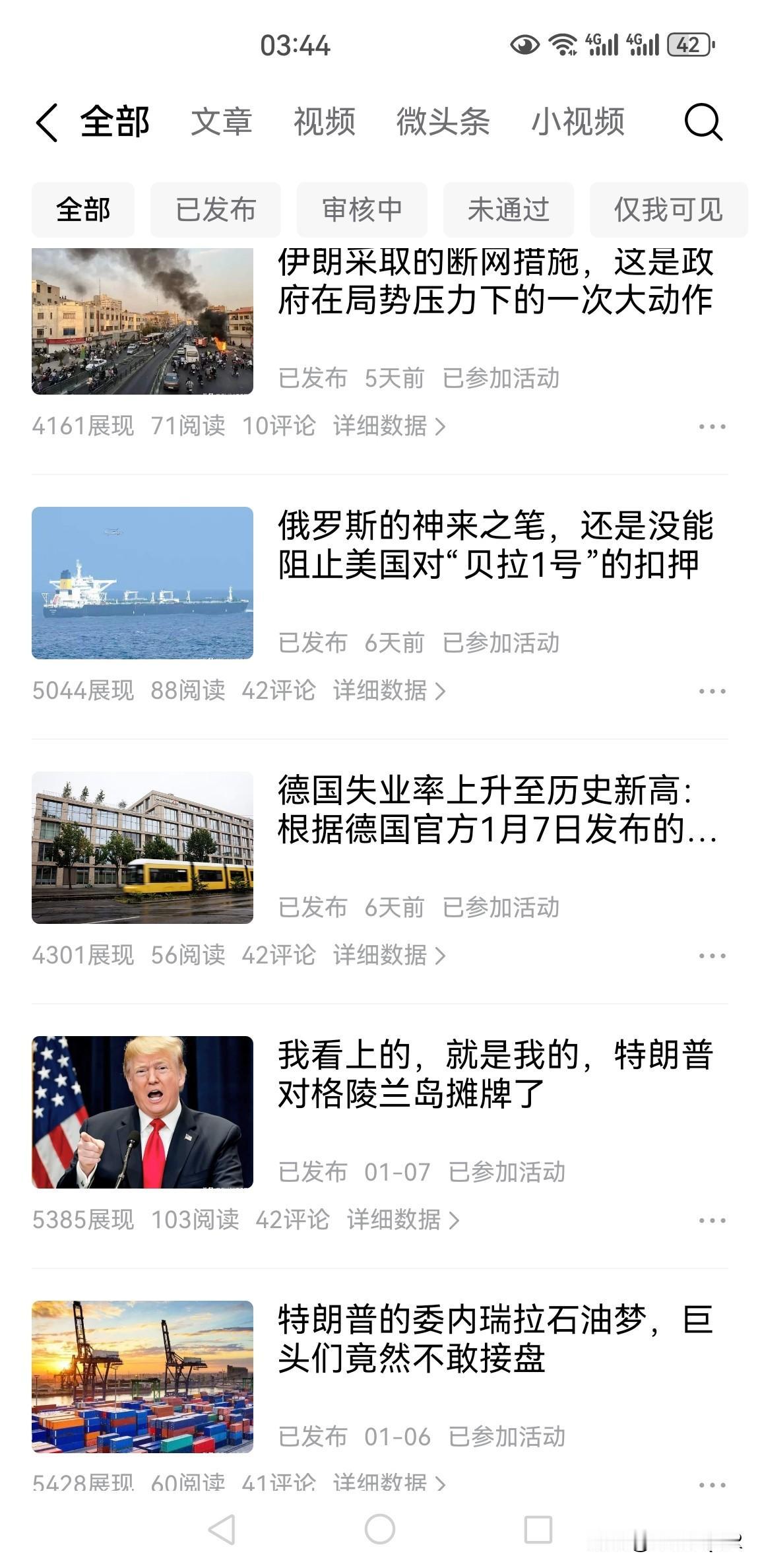The width and height of the screenshot is (760, 1568).
Task: Select the 审核中 filter chip
Action: [362, 210]
